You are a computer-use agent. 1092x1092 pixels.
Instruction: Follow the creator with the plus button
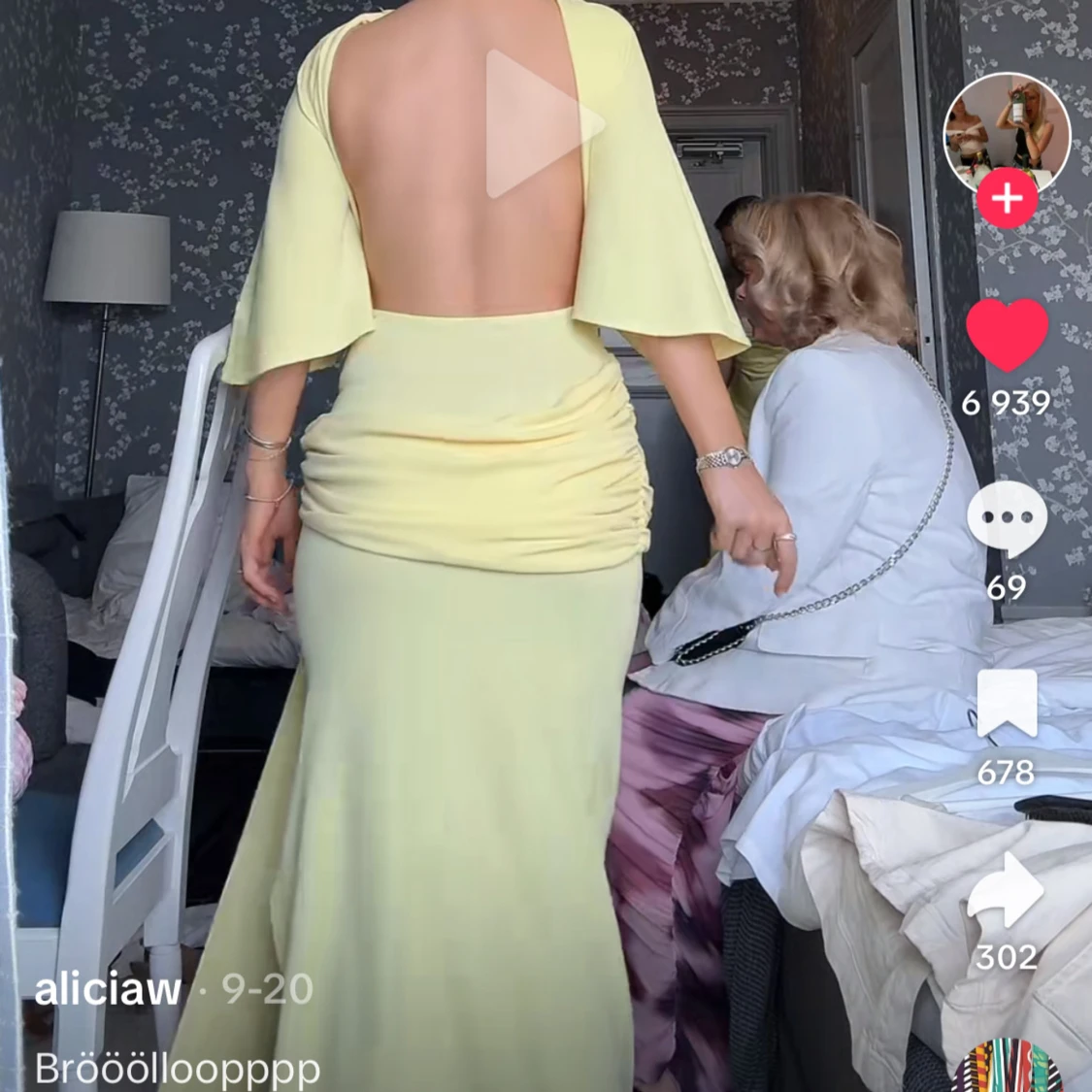[x=1007, y=199]
